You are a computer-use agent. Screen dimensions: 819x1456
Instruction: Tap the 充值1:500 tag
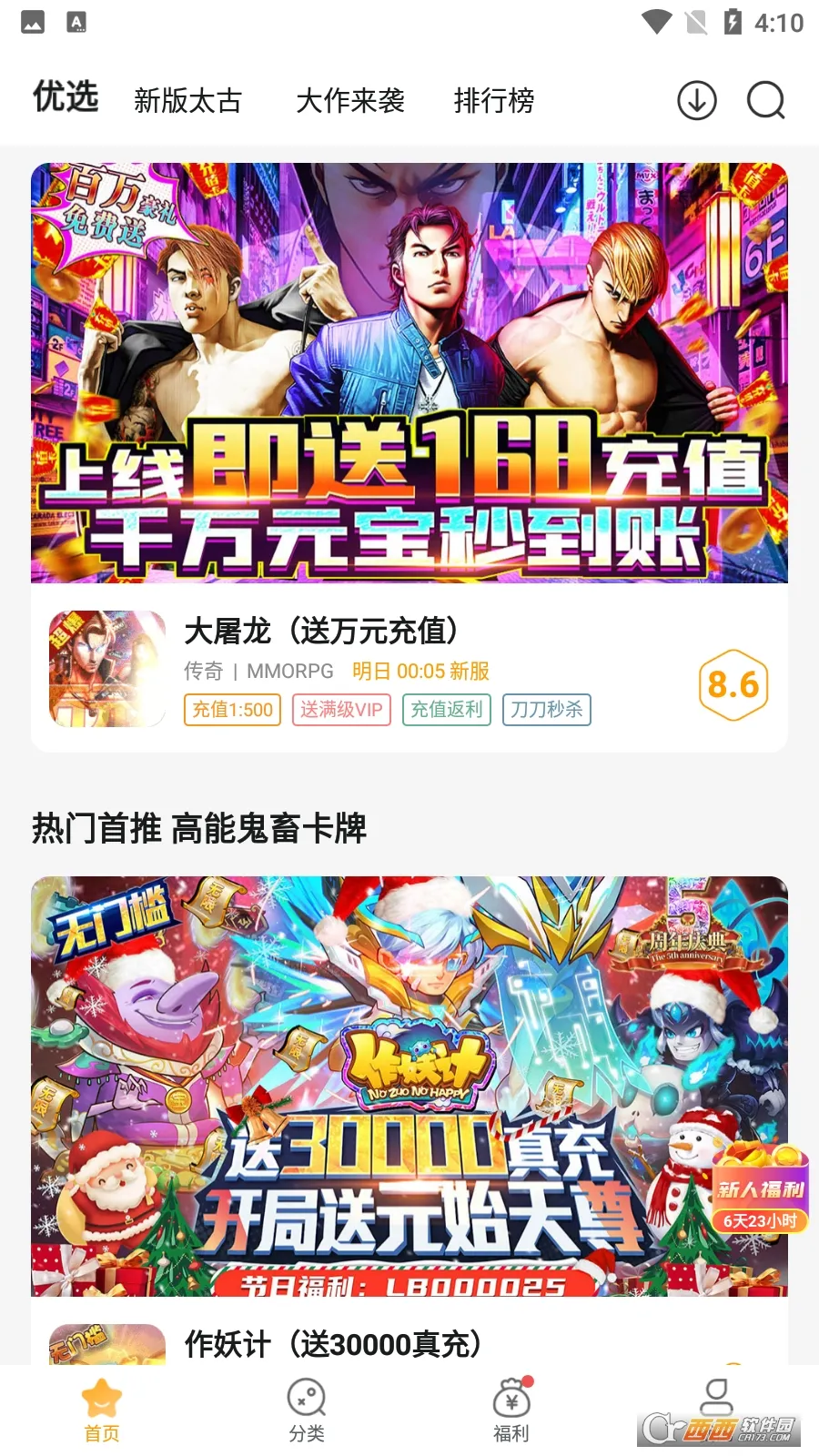[231, 709]
